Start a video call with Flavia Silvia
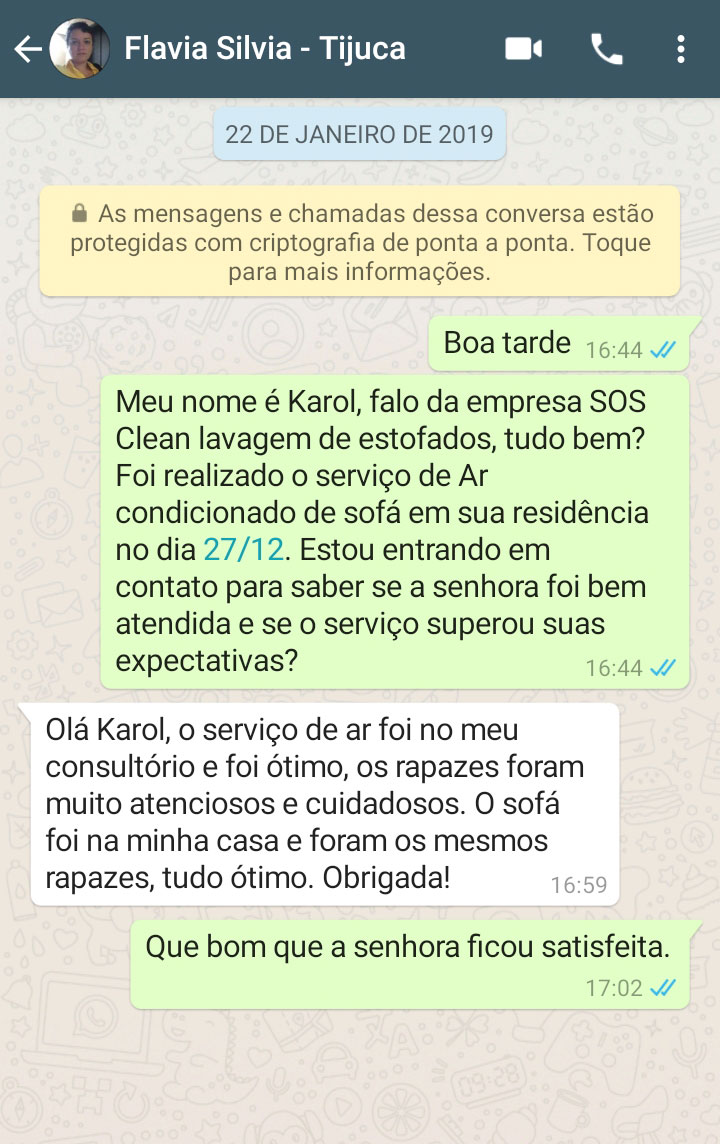 coord(523,49)
